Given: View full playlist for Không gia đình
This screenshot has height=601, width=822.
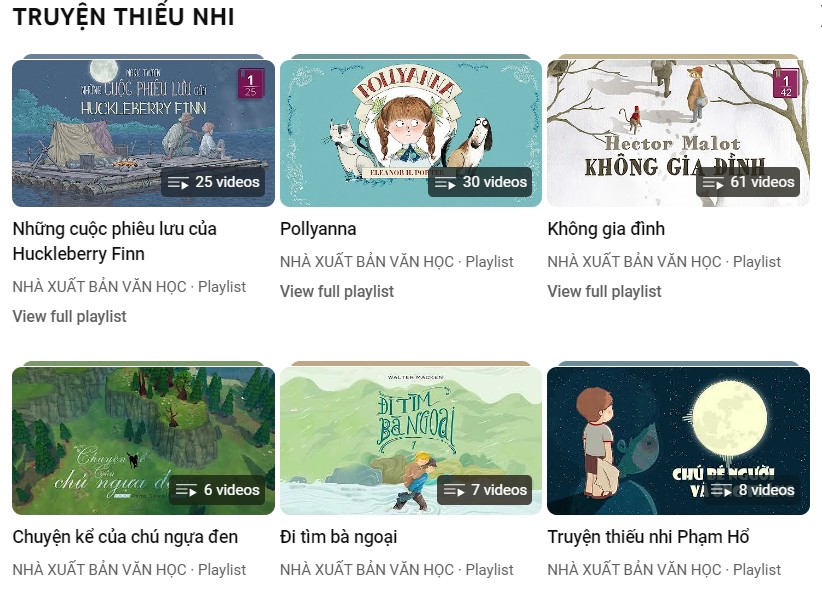Looking at the screenshot, I should click(x=604, y=291).
